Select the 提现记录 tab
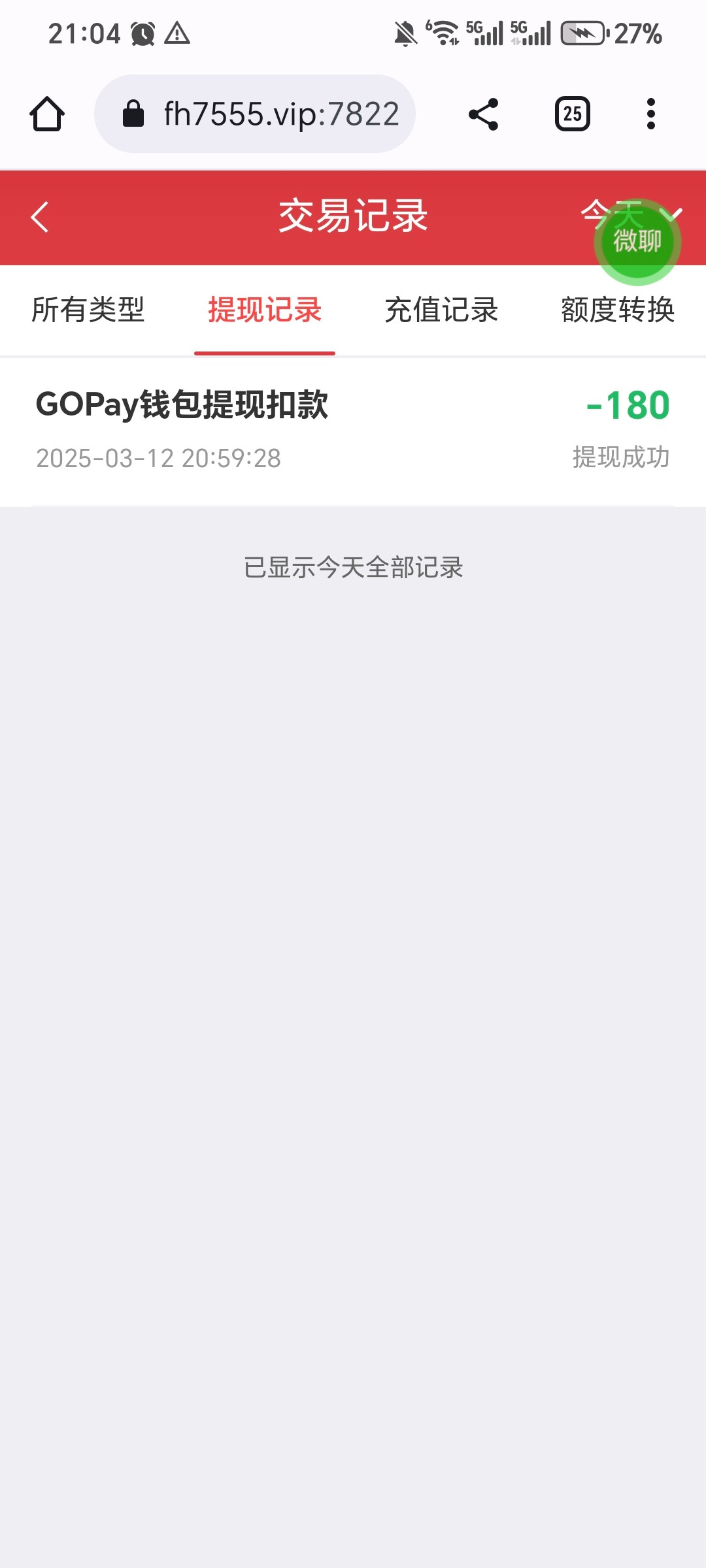This screenshot has height=1568, width=706. click(265, 310)
